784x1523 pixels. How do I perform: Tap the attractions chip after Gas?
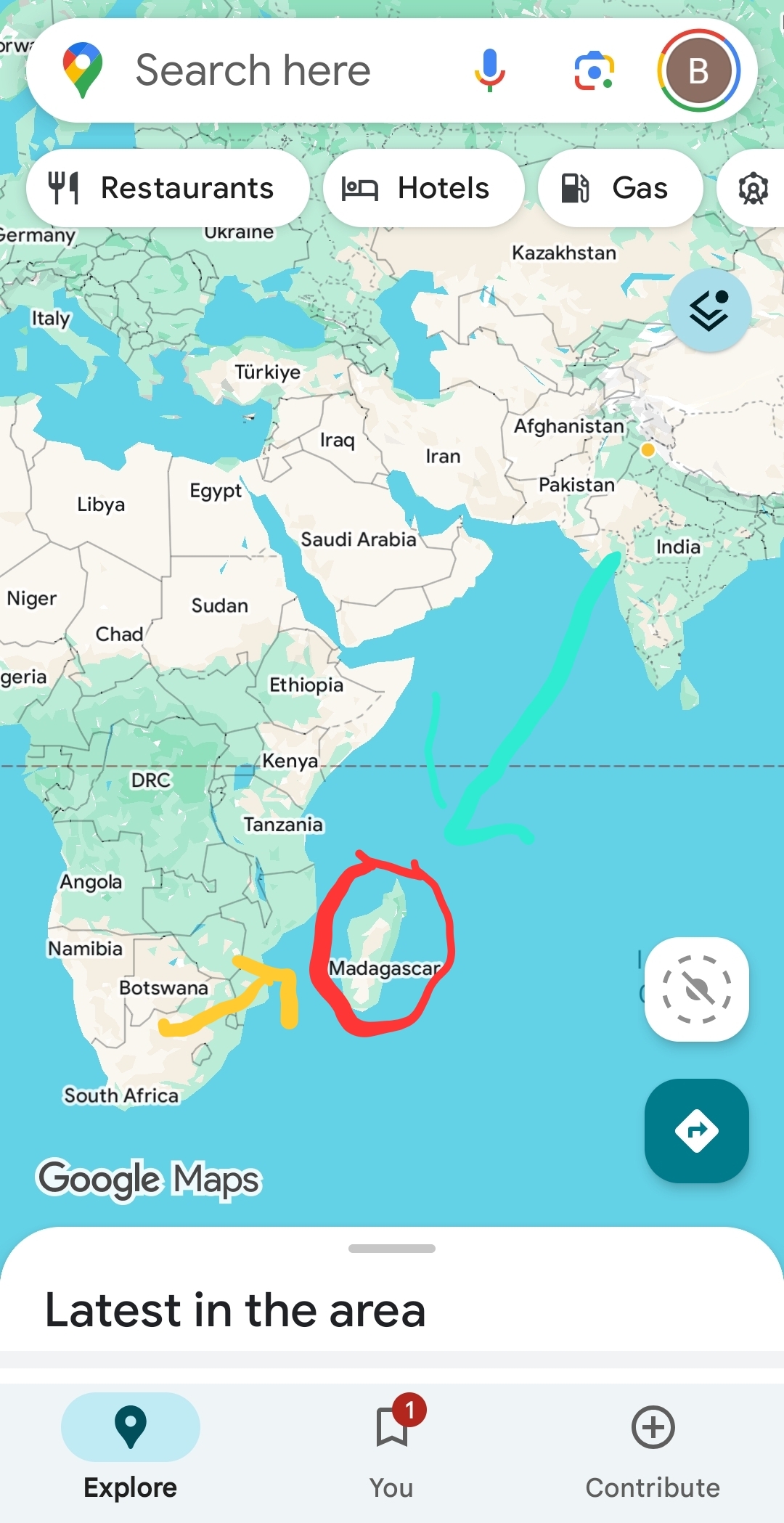tap(752, 188)
